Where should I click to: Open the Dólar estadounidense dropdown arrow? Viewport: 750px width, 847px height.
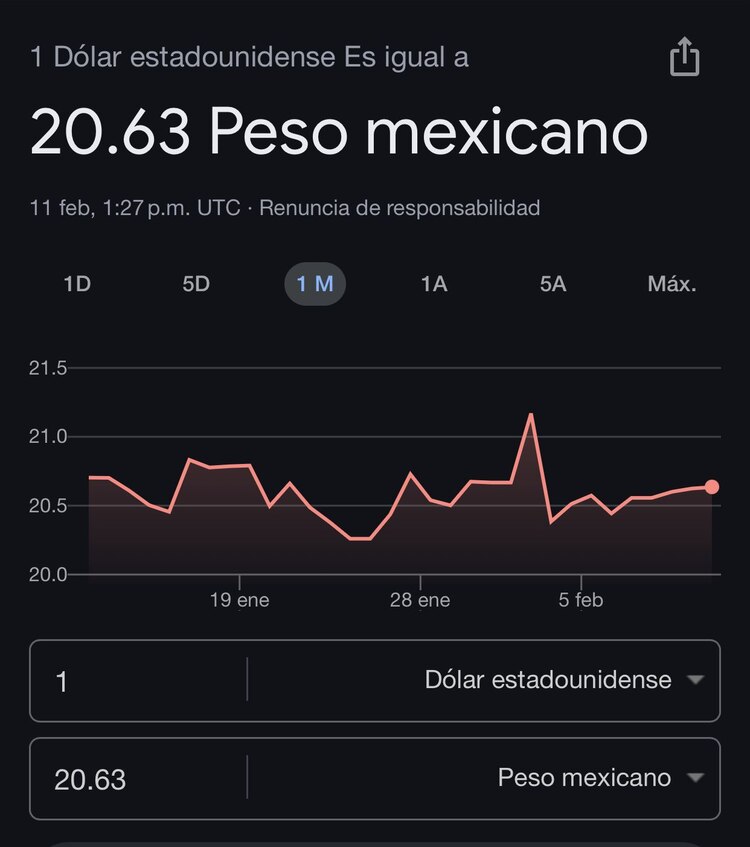694,681
